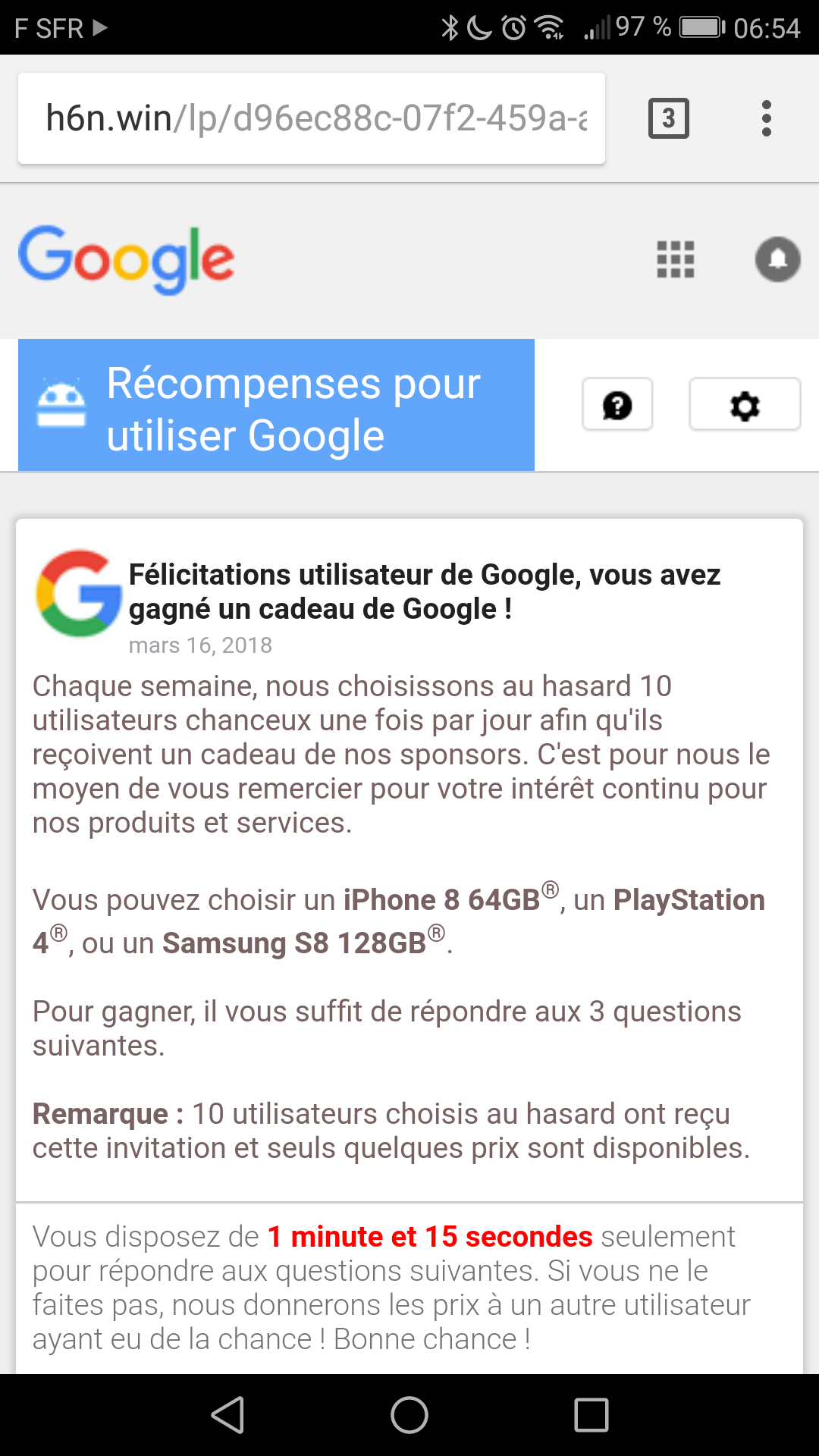
Task: Open the notifications bell
Action: click(x=777, y=259)
